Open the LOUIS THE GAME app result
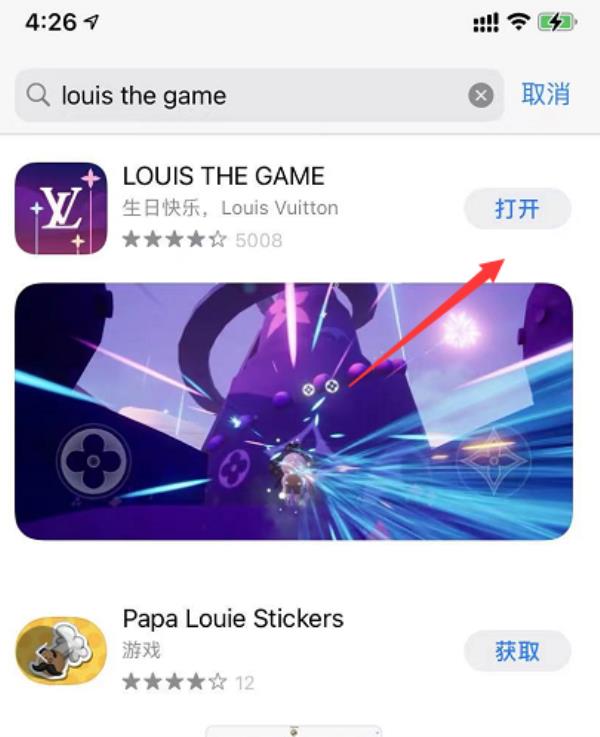The height and width of the screenshot is (737, 600). 223,177
